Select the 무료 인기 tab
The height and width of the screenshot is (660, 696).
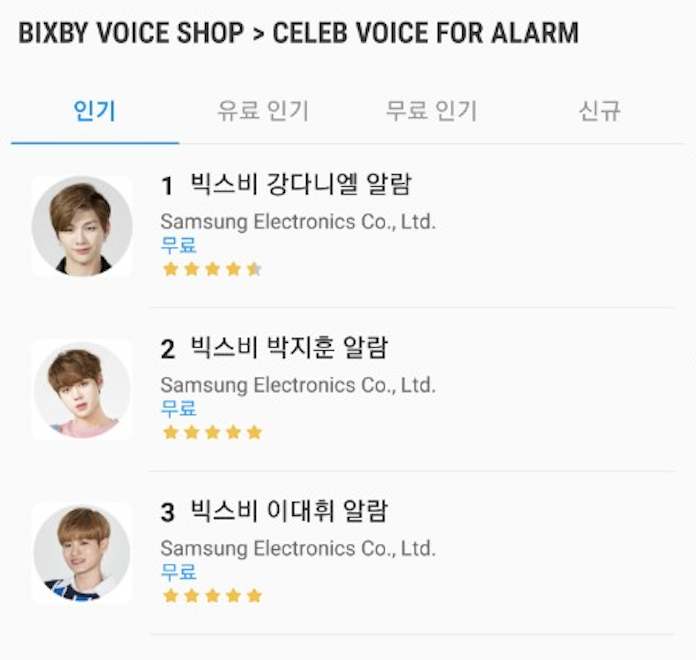coord(431,111)
